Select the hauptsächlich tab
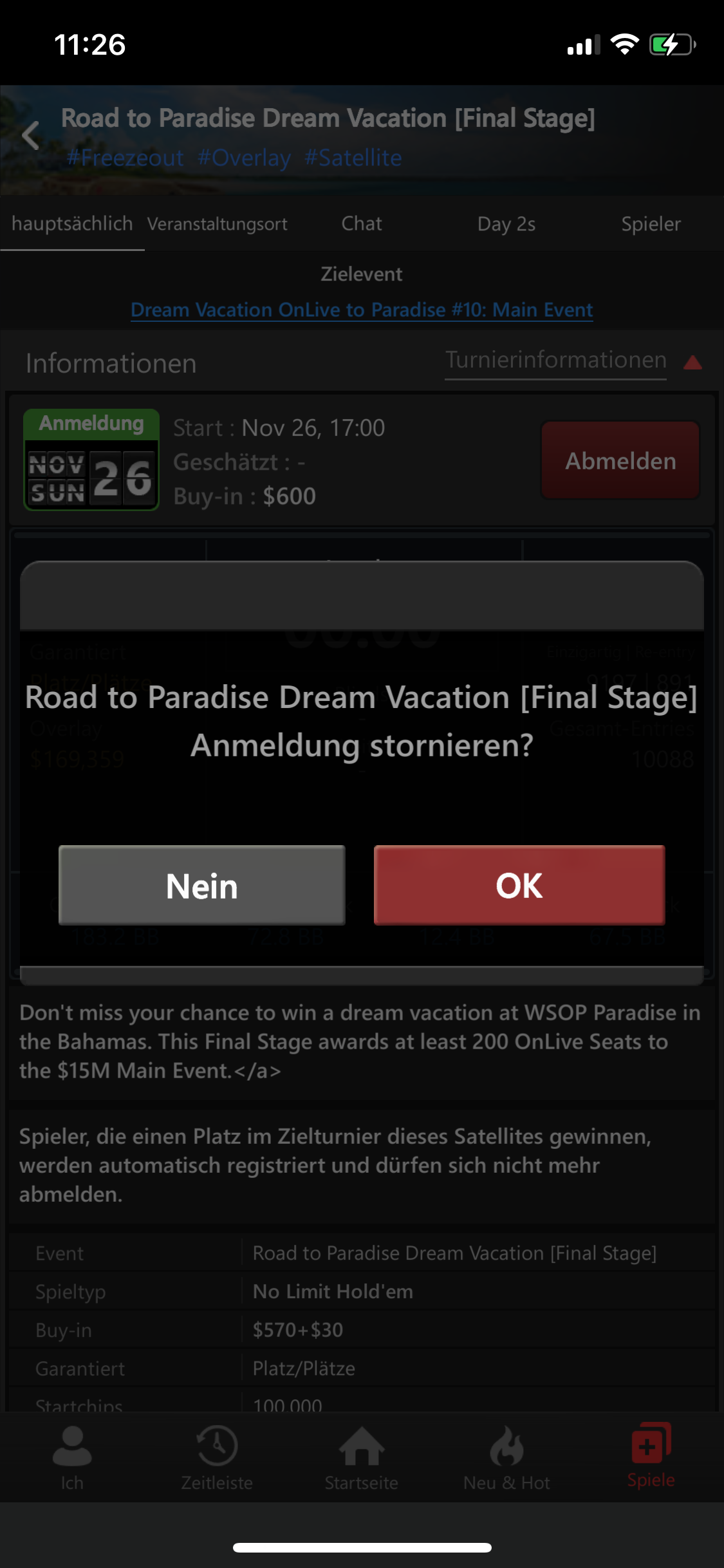The width and height of the screenshot is (724, 1568). tap(72, 224)
